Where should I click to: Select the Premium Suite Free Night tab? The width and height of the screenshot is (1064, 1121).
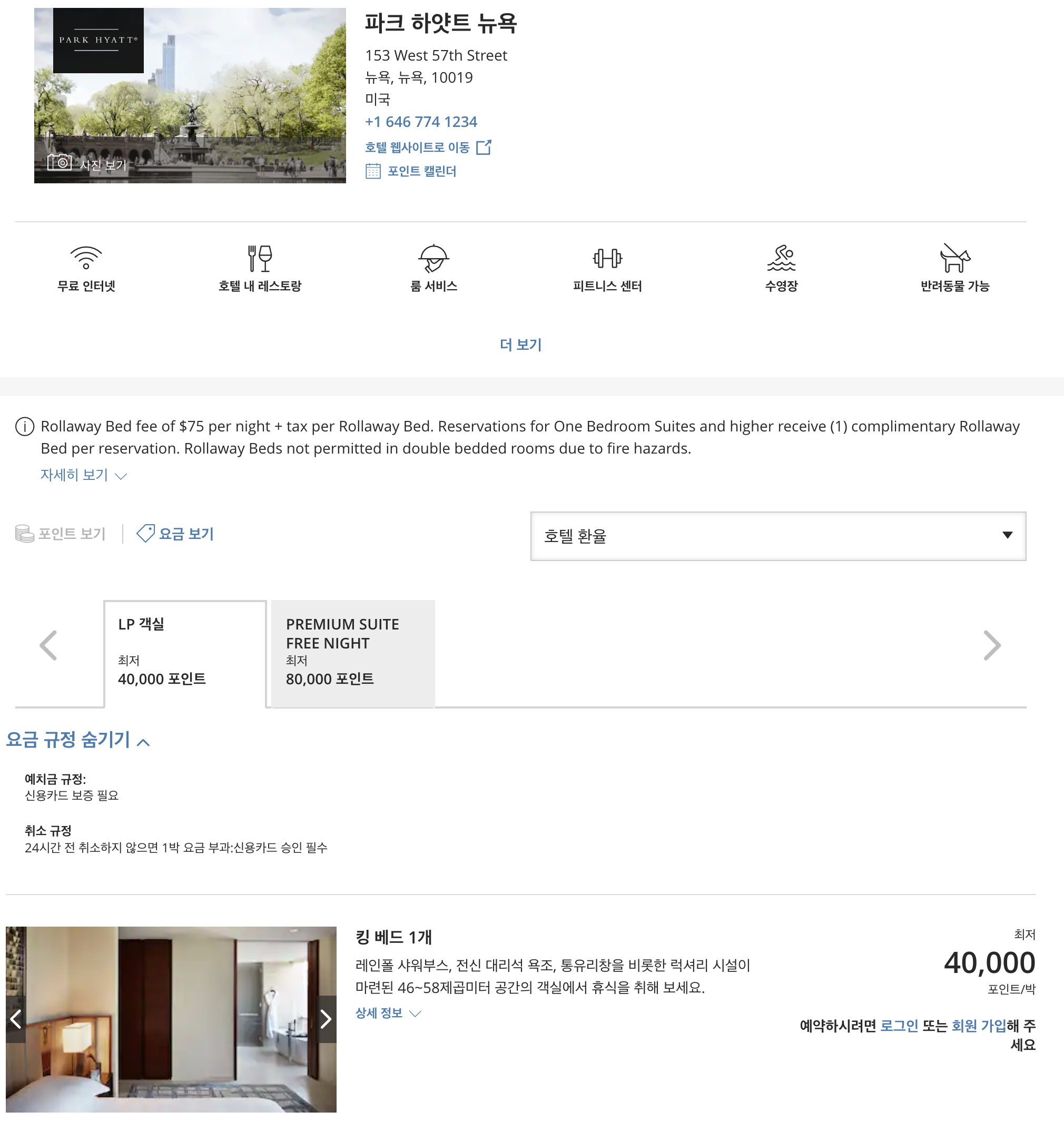[353, 654]
